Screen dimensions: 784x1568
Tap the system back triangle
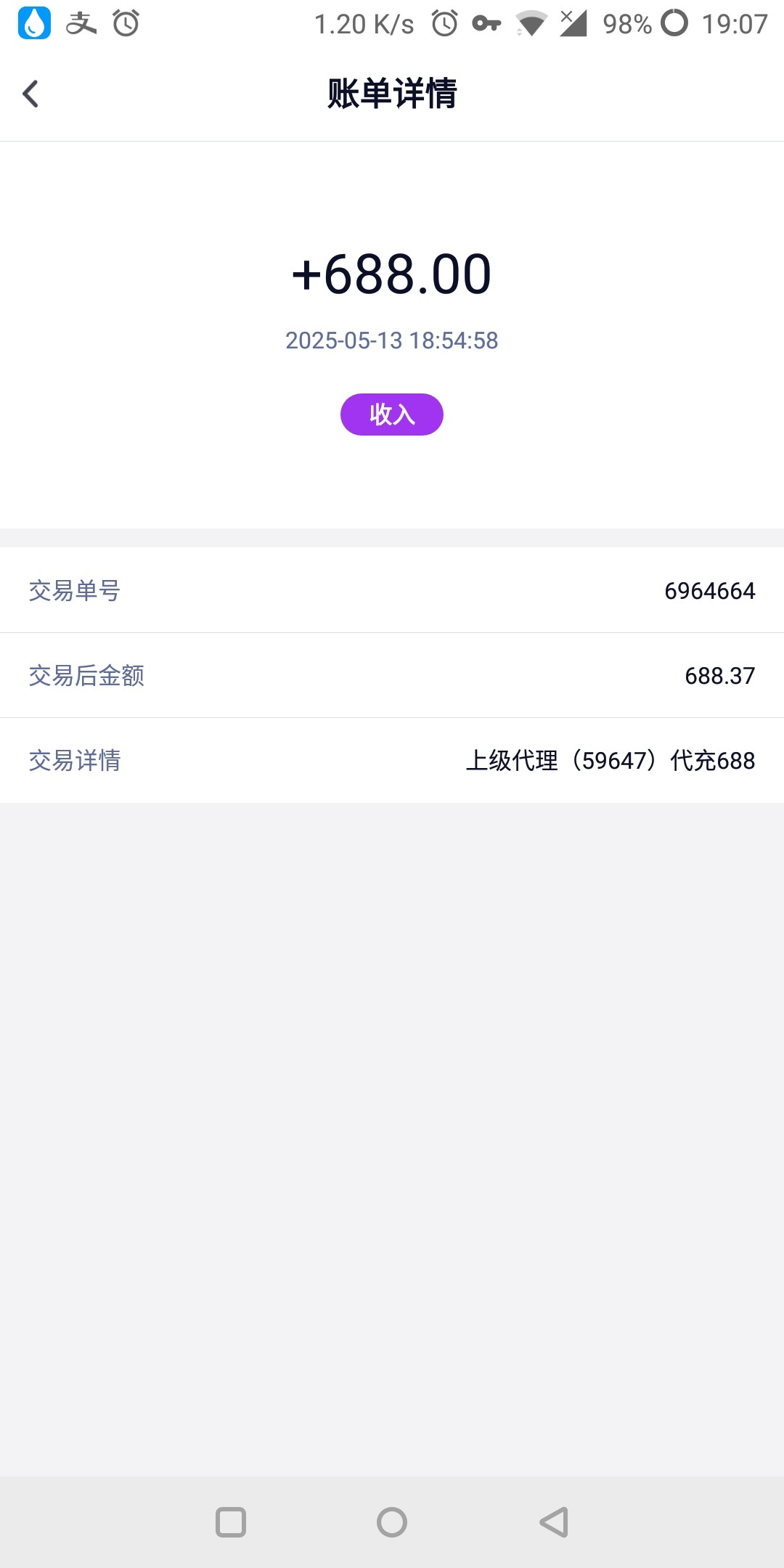click(x=554, y=1522)
